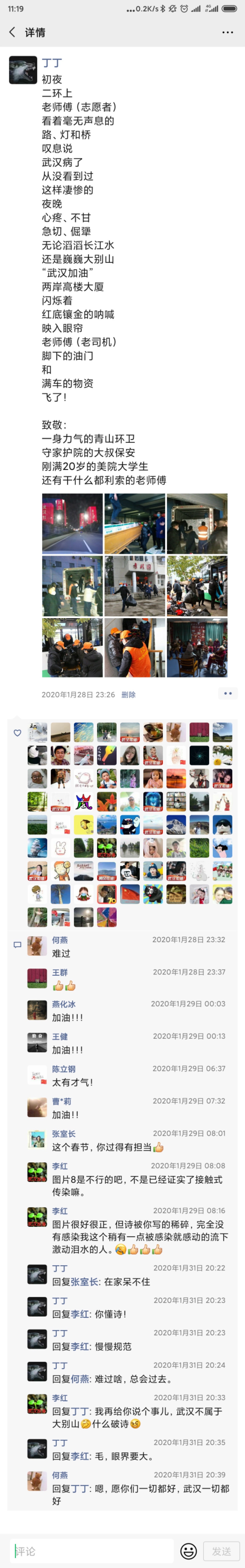Viewport: 245px width, 1568px height.
Task: Open the top-right overflow menu
Action: (x=227, y=32)
